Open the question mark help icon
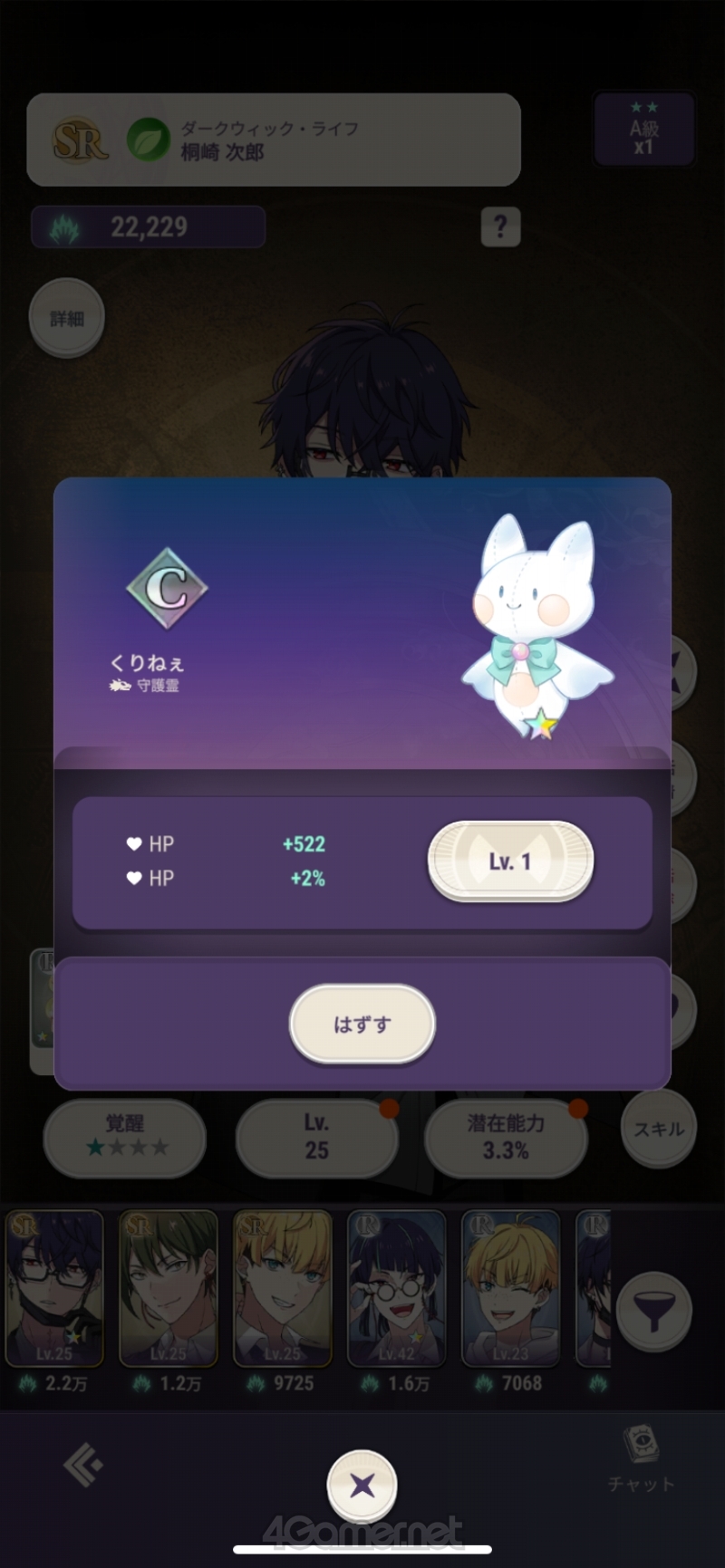 (x=500, y=226)
